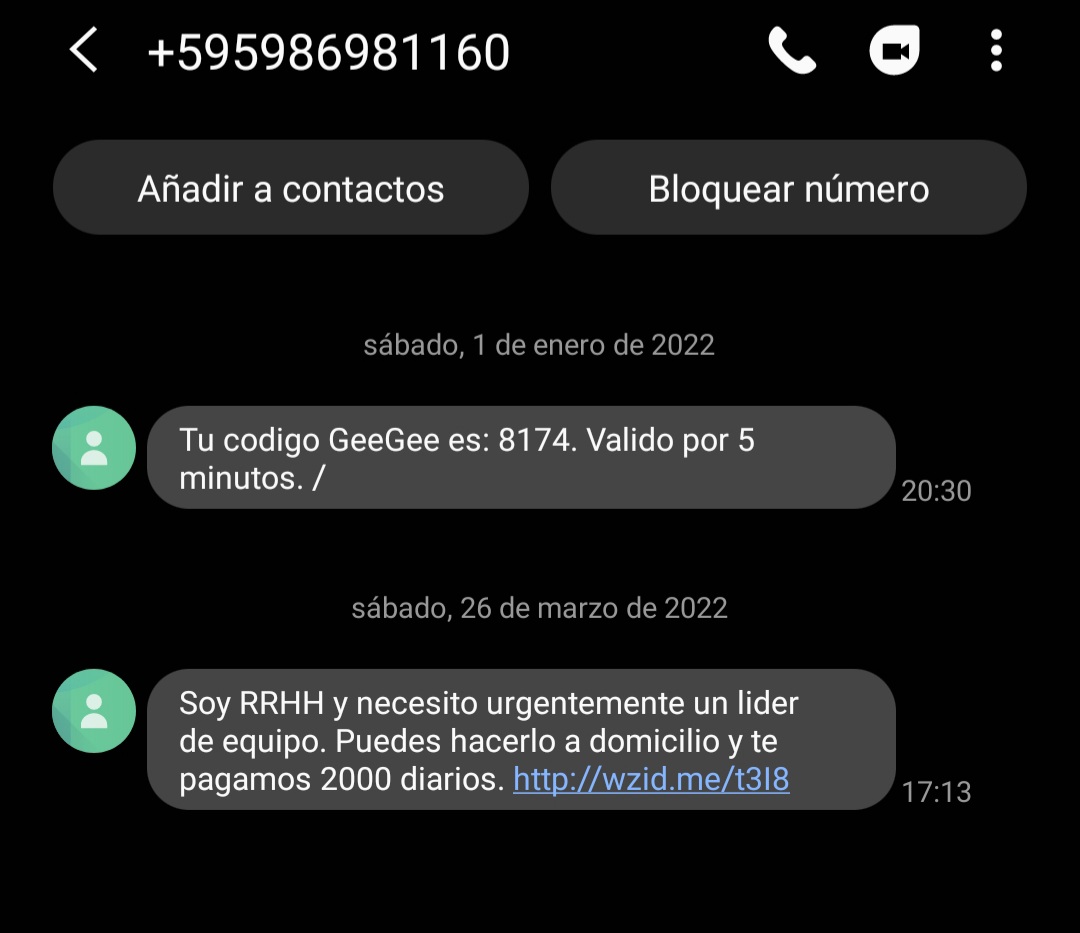Viewport: 1080px width, 933px height.
Task: Open sender avatar beside the GeeGee message
Action: (94, 448)
